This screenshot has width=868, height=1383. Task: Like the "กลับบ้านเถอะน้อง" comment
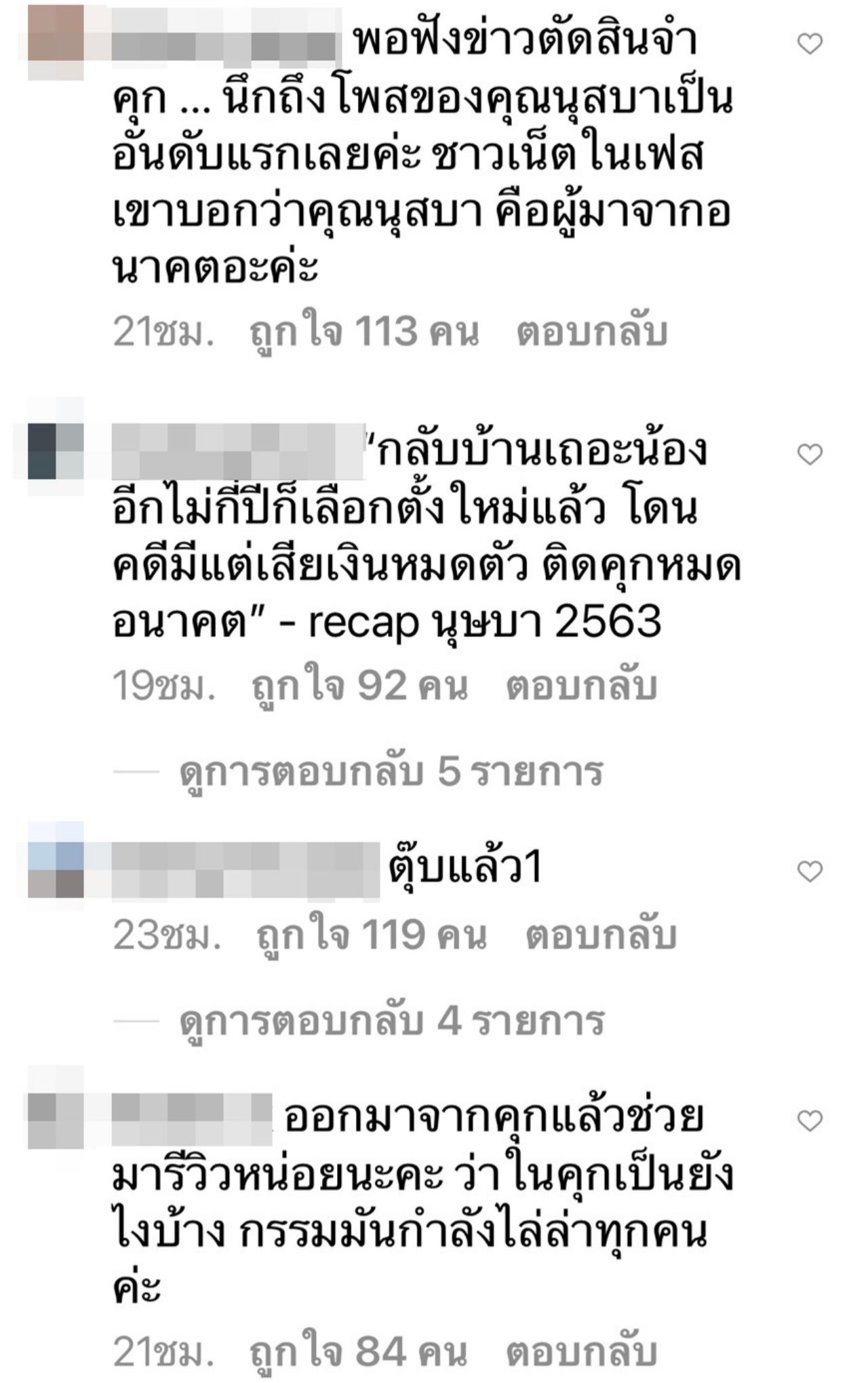point(809,454)
